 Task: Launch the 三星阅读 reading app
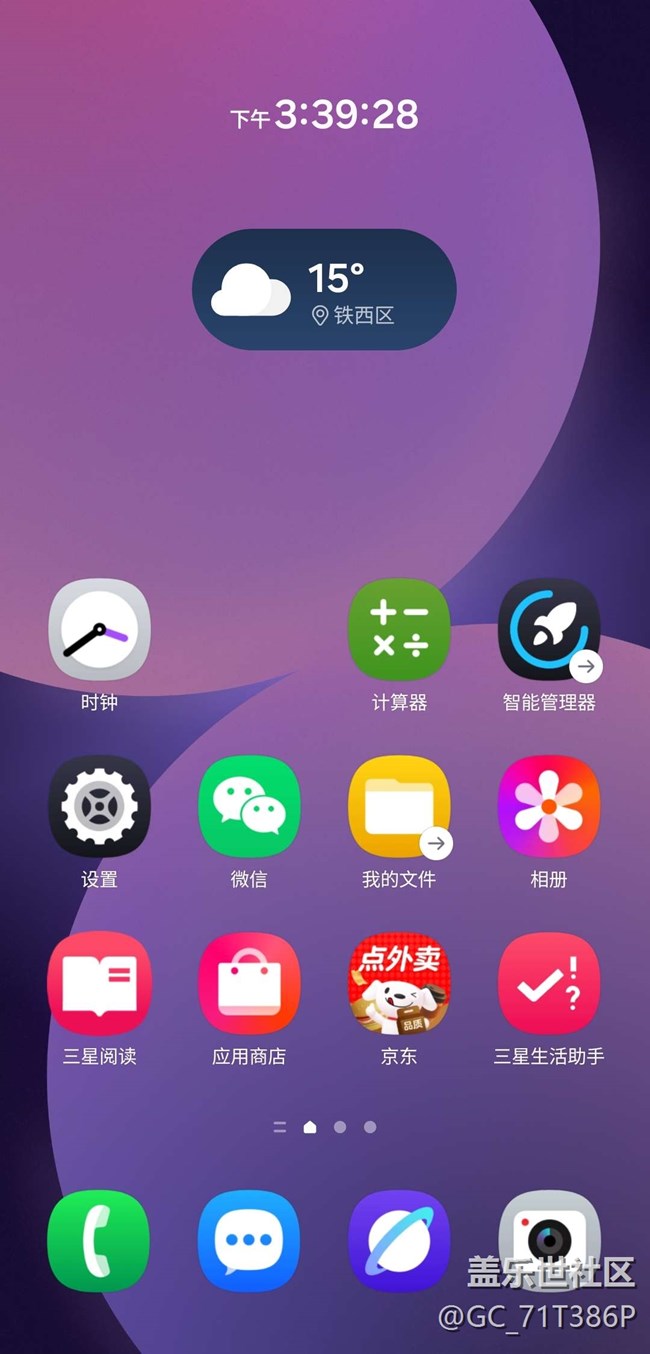[x=99, y=983]
